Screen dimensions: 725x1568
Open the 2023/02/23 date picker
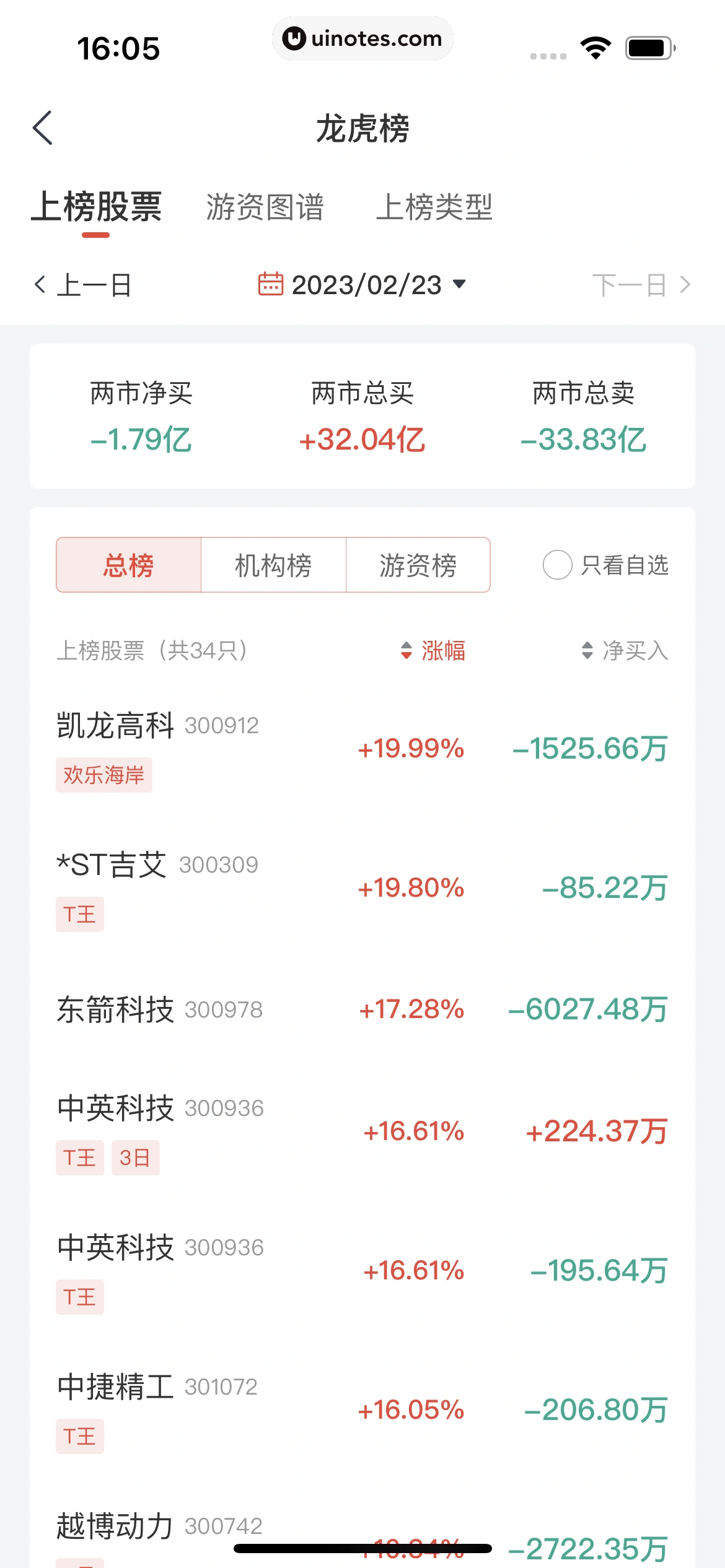coord(362,285)
